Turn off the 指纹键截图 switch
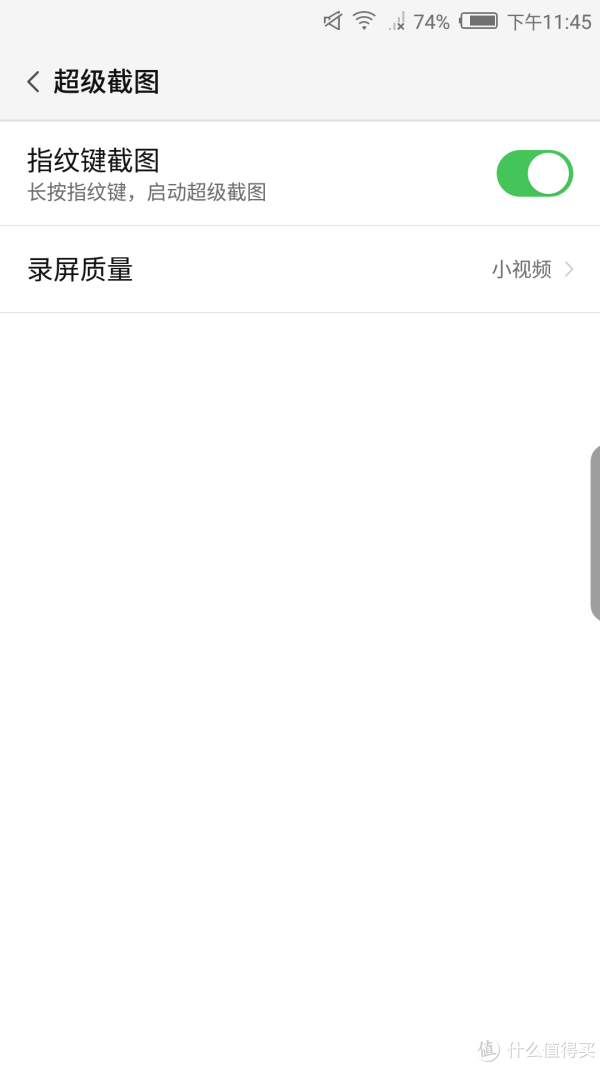 535,174
